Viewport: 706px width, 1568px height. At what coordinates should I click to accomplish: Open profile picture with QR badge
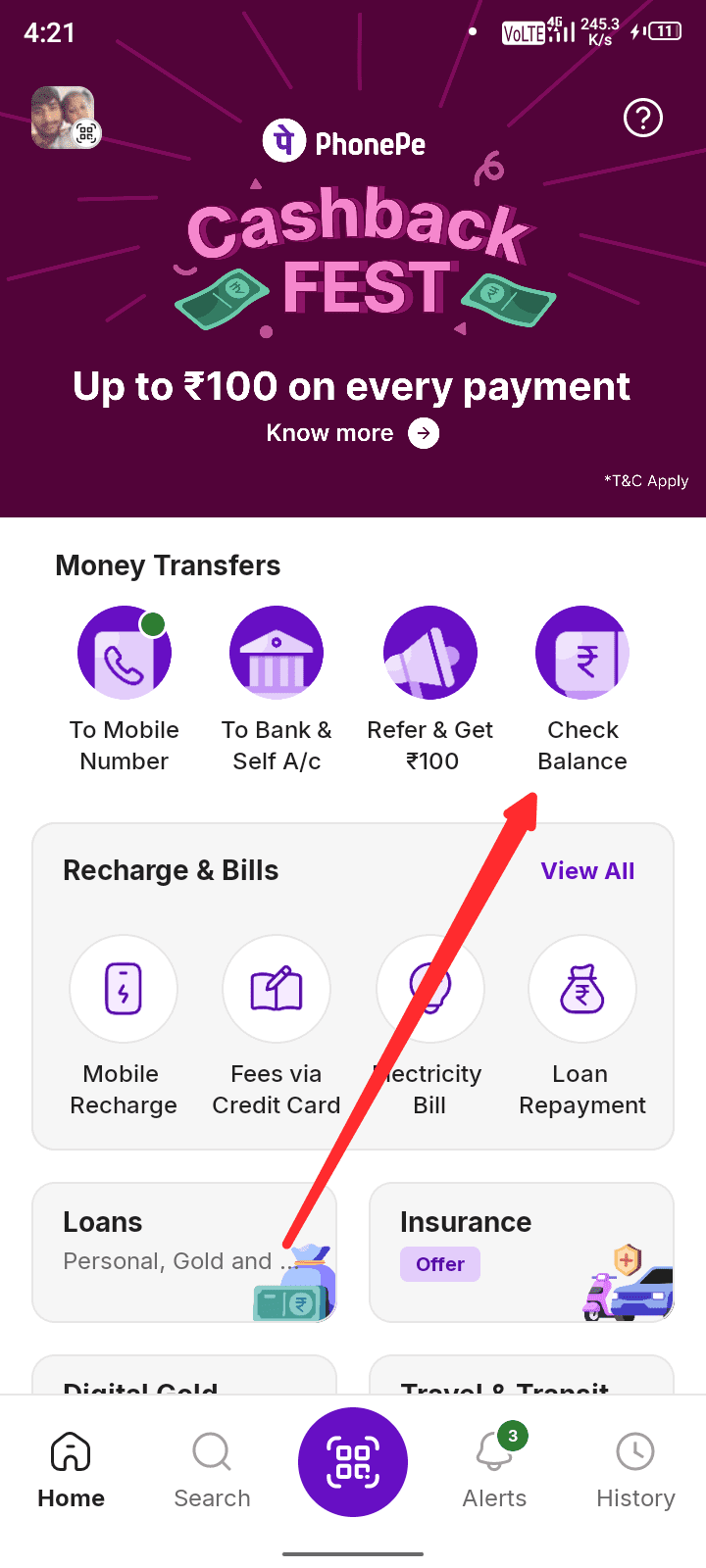click(64, 119)
